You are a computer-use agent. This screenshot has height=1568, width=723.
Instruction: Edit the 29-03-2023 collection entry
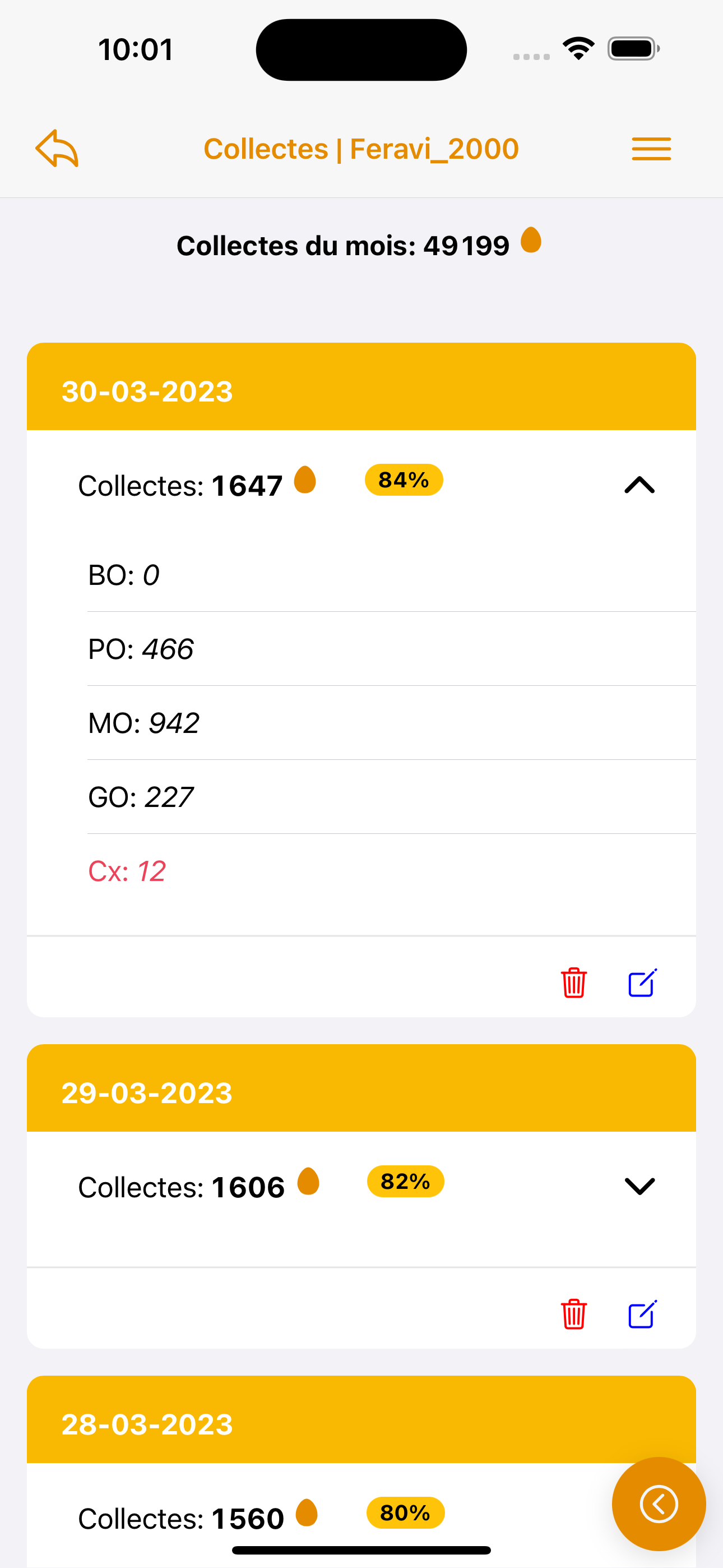[642, 1314]
